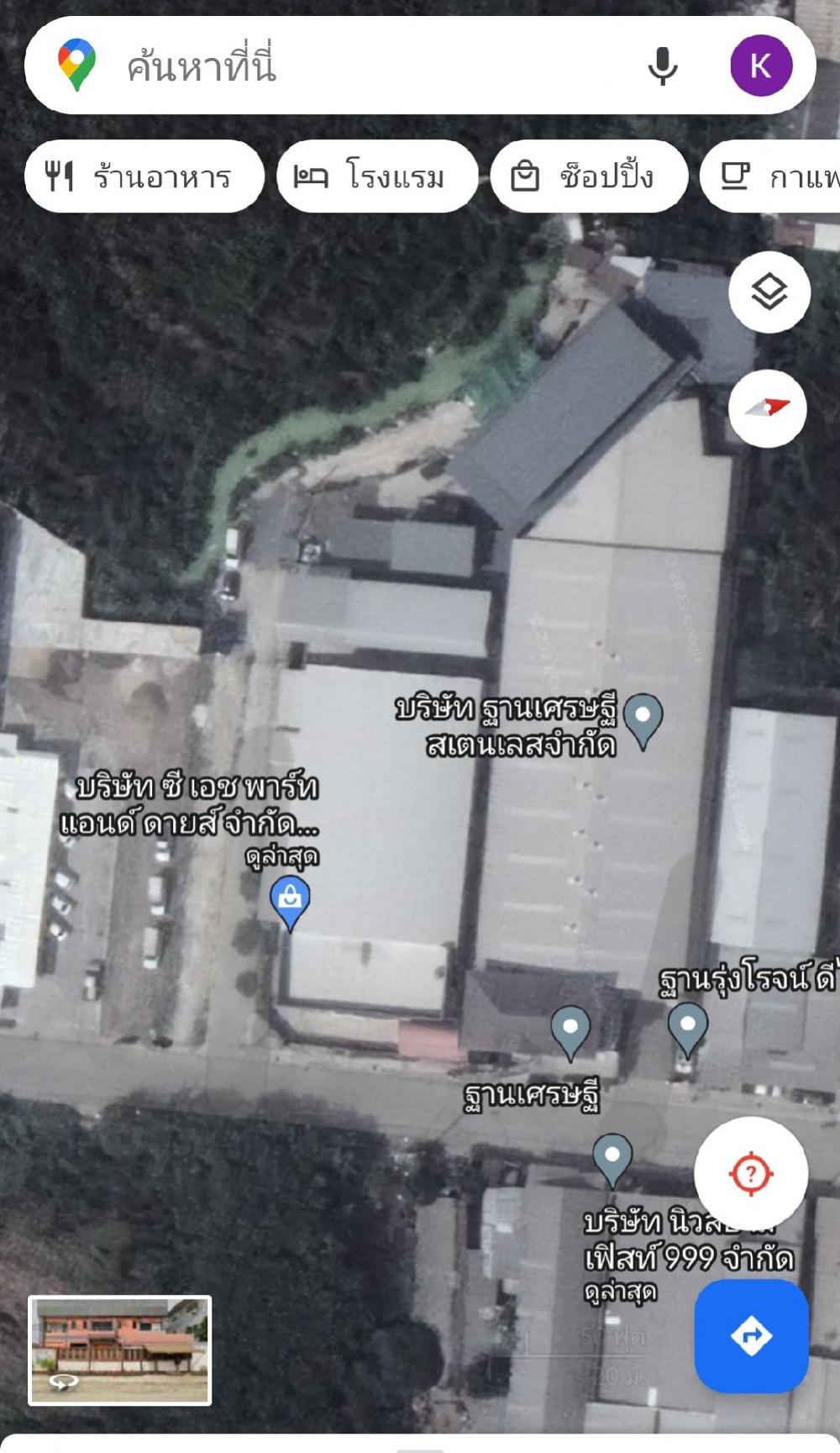
Task: Open the K account profile avatar
Action: pos(761,66)
